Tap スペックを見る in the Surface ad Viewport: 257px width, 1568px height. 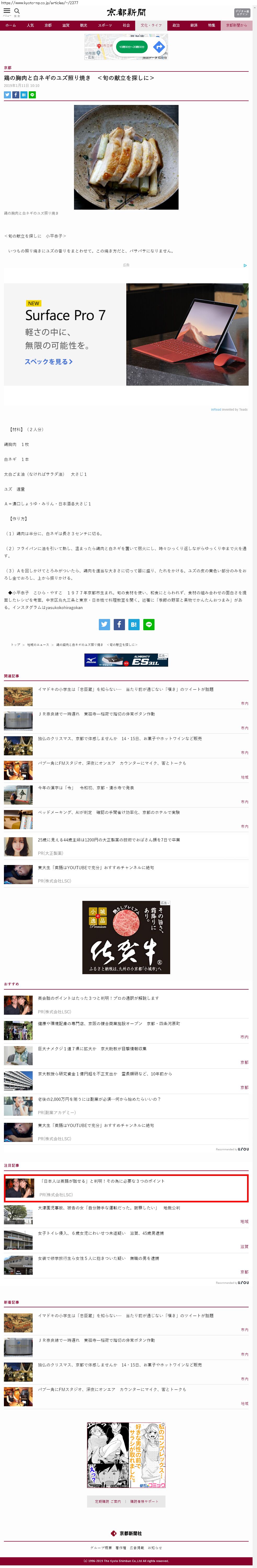(49, 361)
